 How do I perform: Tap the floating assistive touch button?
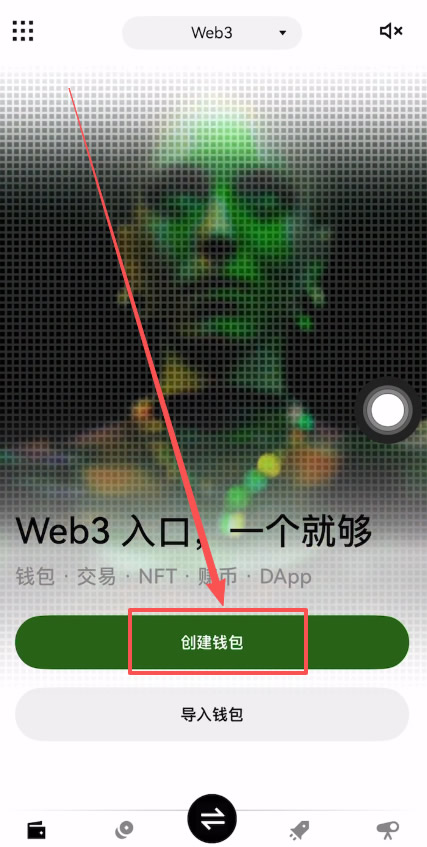coord(388,410)
